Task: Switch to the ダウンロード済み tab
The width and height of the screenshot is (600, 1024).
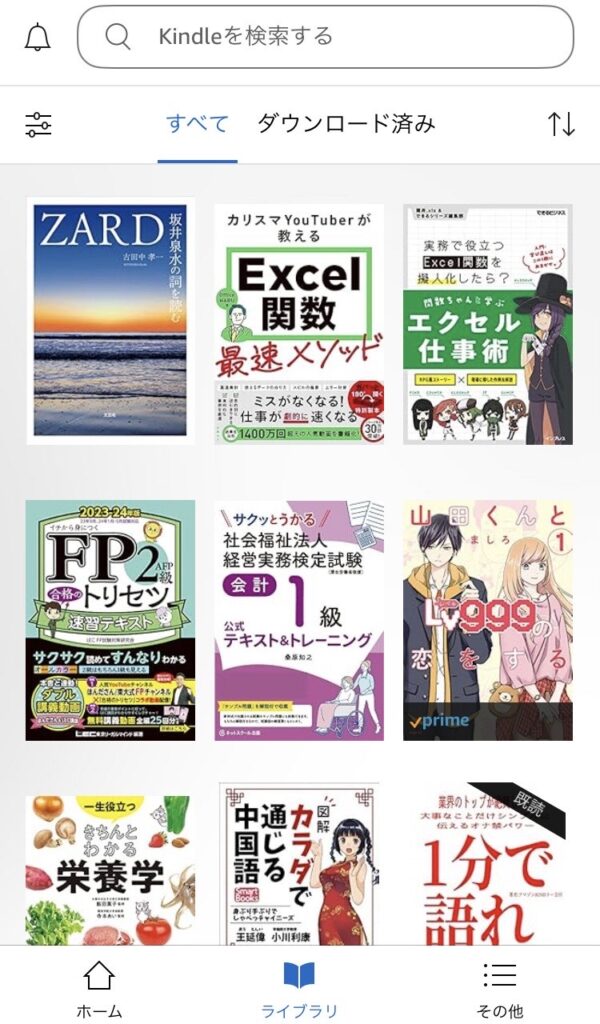Action: click(346, 124)
